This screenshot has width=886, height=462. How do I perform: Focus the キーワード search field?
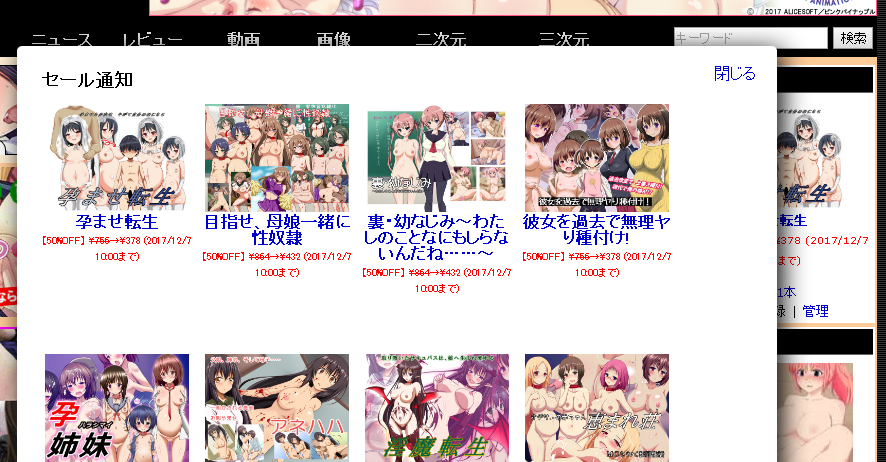pos(750,38)
